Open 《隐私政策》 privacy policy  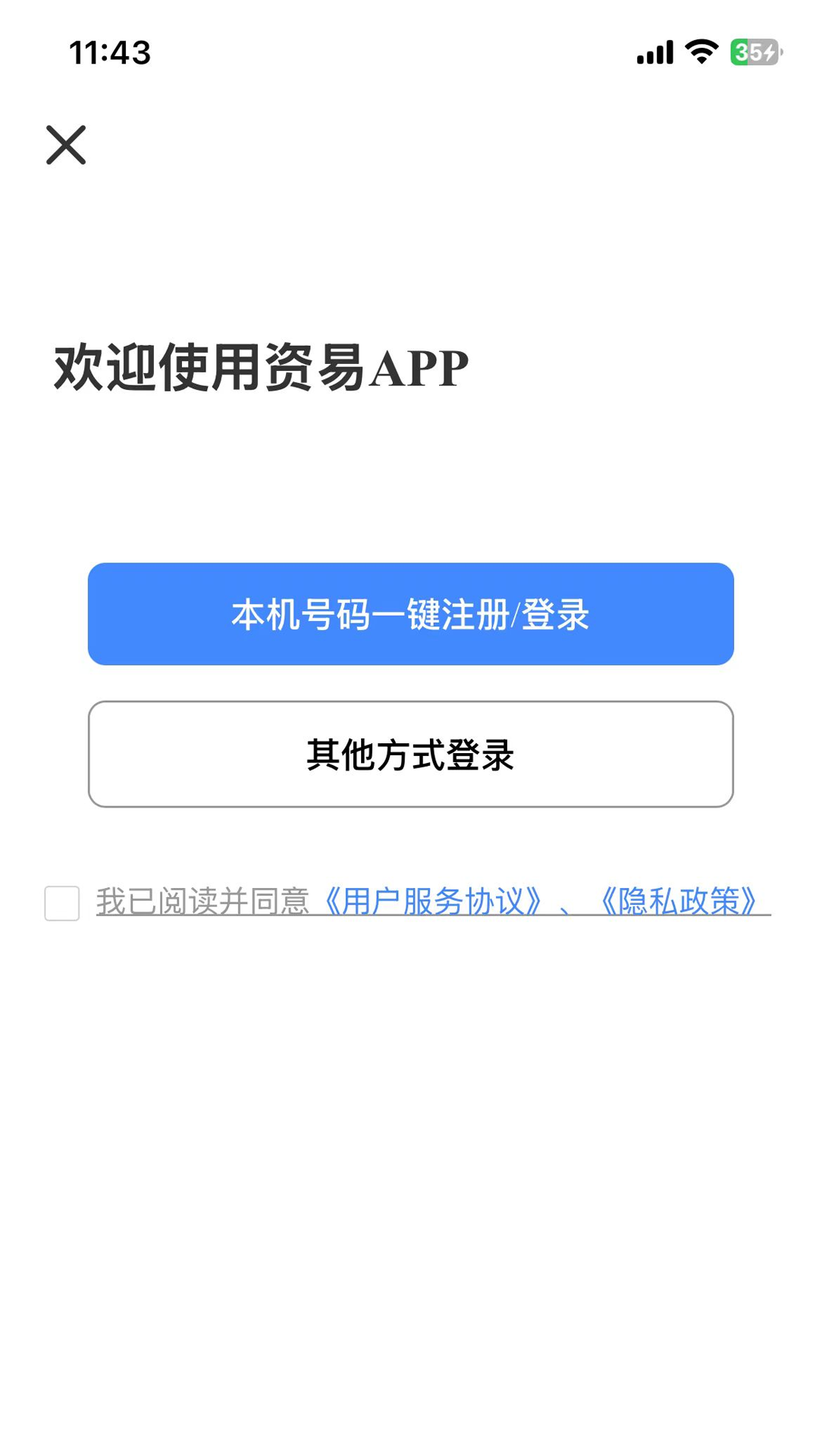[681, 900]
